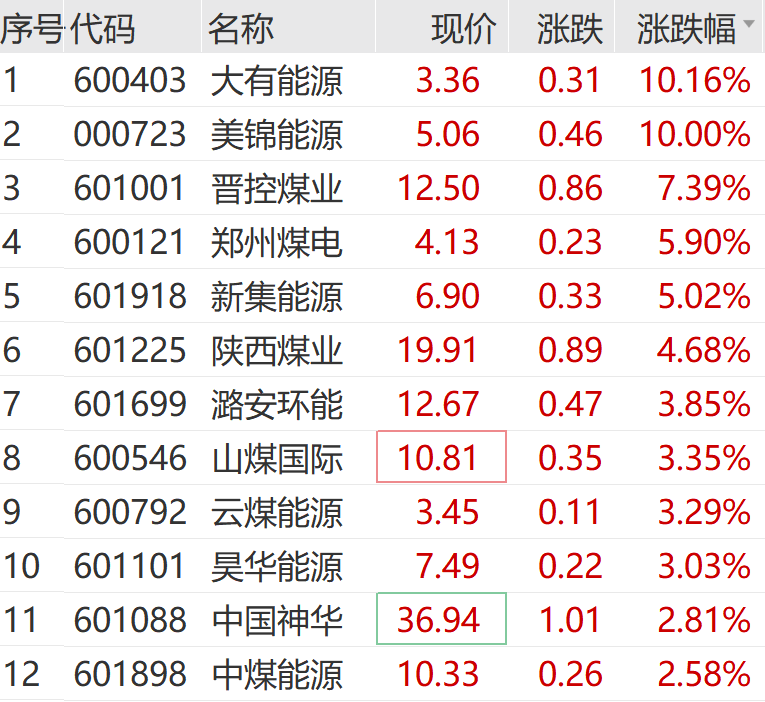
Task: Open stock 大有能源 600403
Action: [277, 80]
